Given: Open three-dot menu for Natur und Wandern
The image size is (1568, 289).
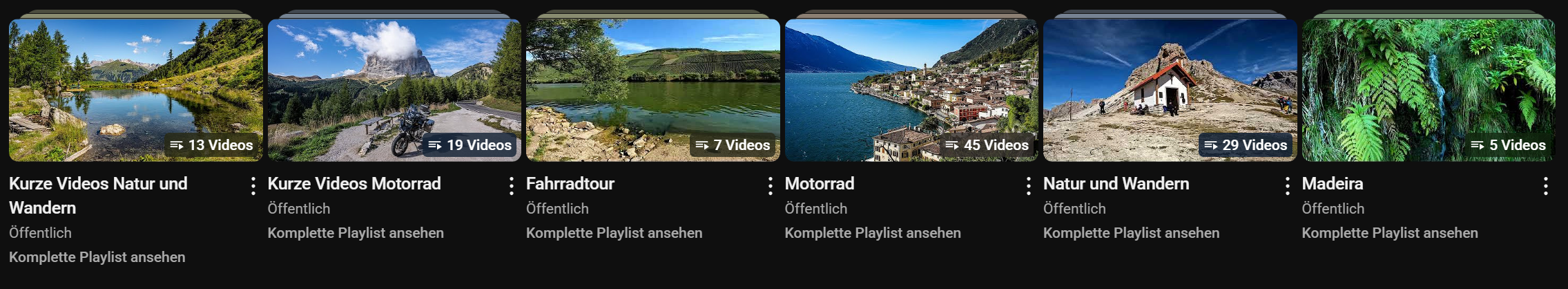Looking at the screenshot, I should tap(1287, 185).
